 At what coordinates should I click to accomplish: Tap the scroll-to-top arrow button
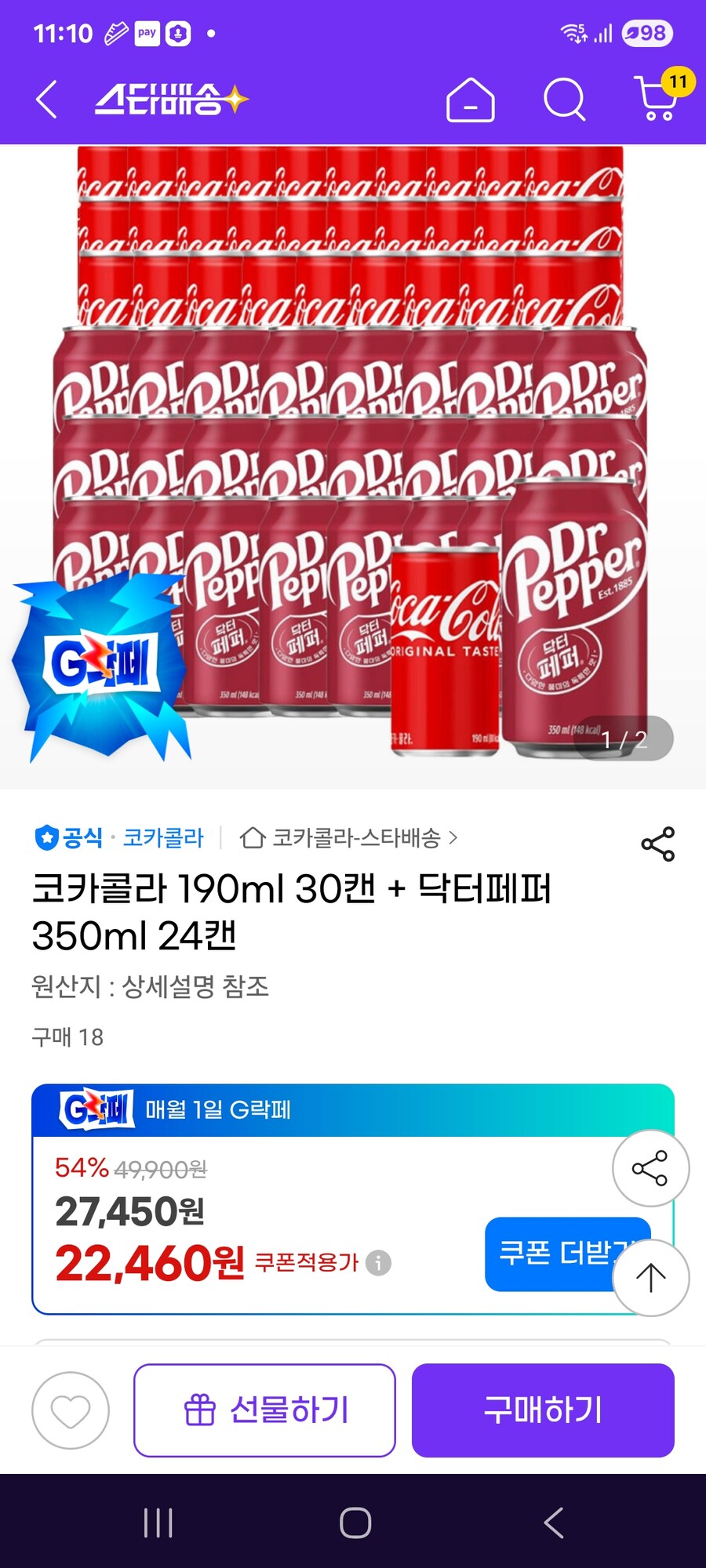pyautogui.click(x=651, y=1278)
